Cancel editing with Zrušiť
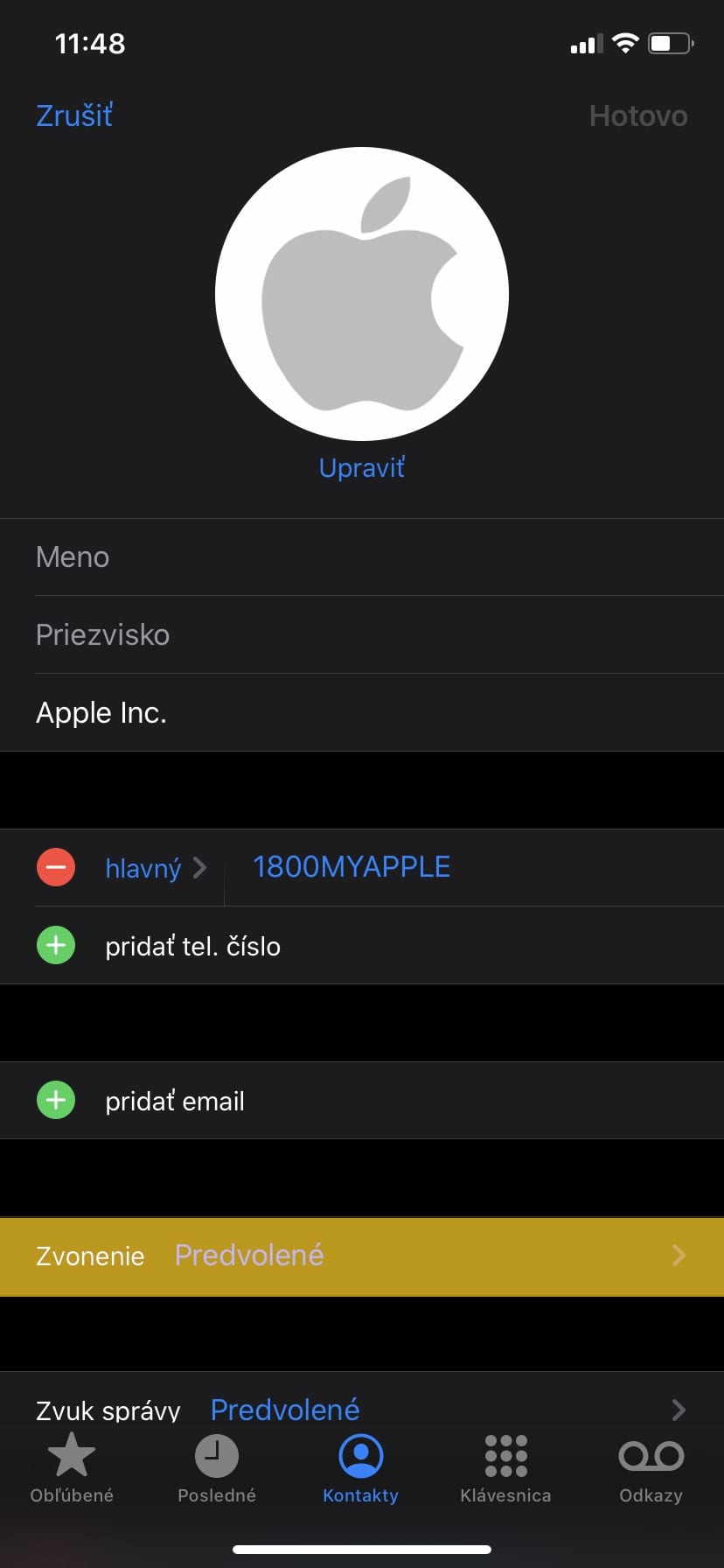This screenshot has height=1568, width=724. pyautogui.click(x=74, y=115)
